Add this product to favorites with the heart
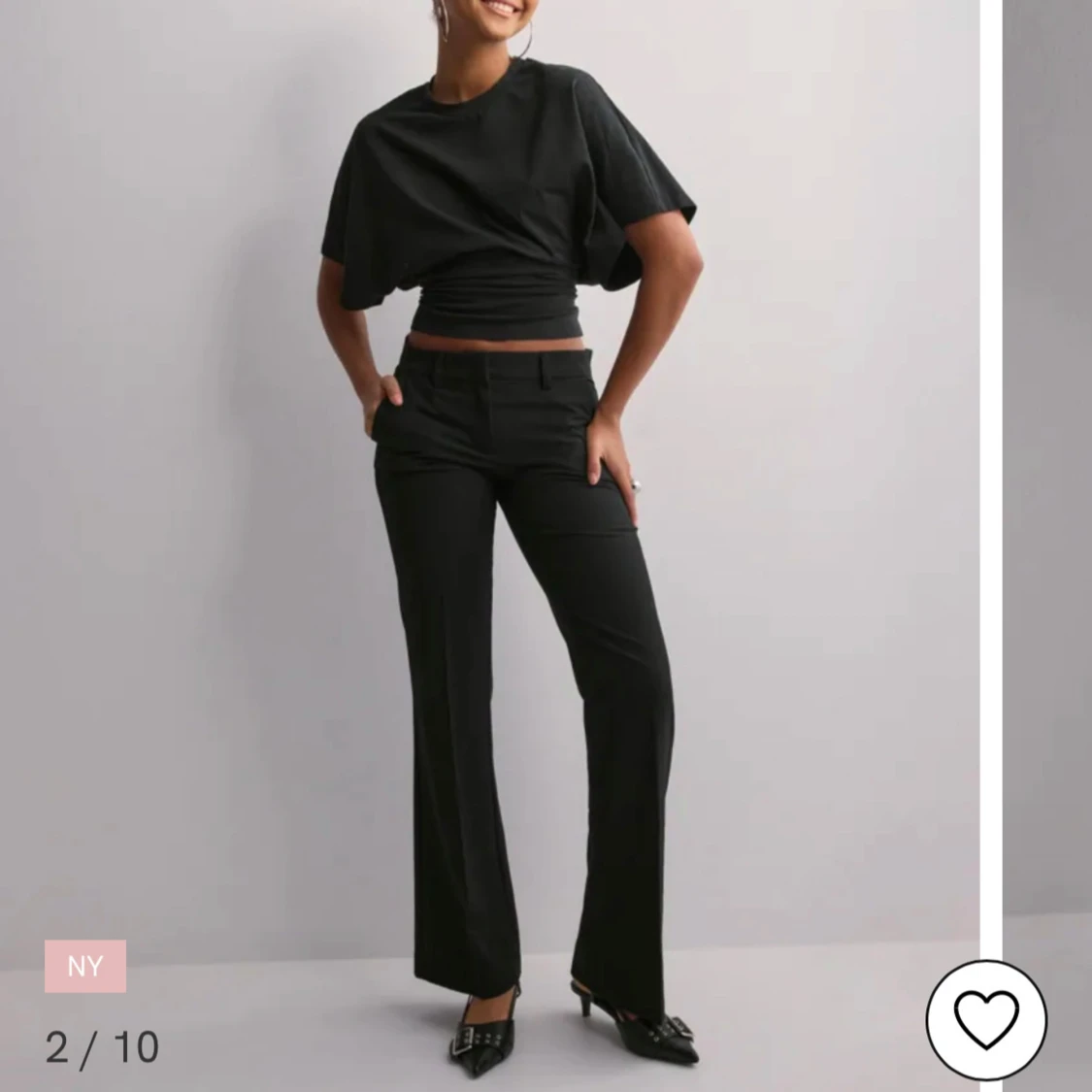 tap(986, 1016)
